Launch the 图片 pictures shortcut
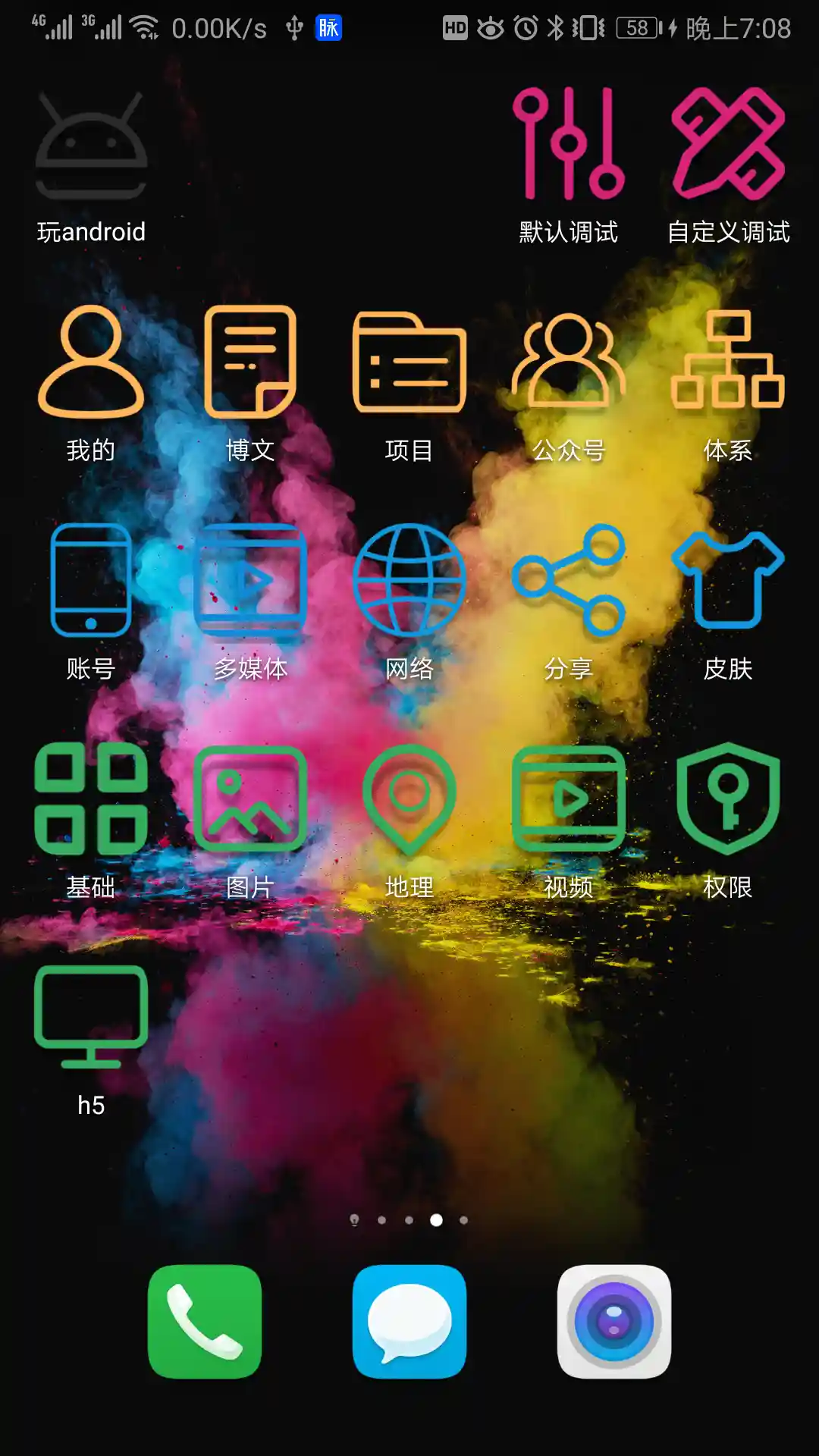Viewport: 819px width, 1456px height. point(250,799)
